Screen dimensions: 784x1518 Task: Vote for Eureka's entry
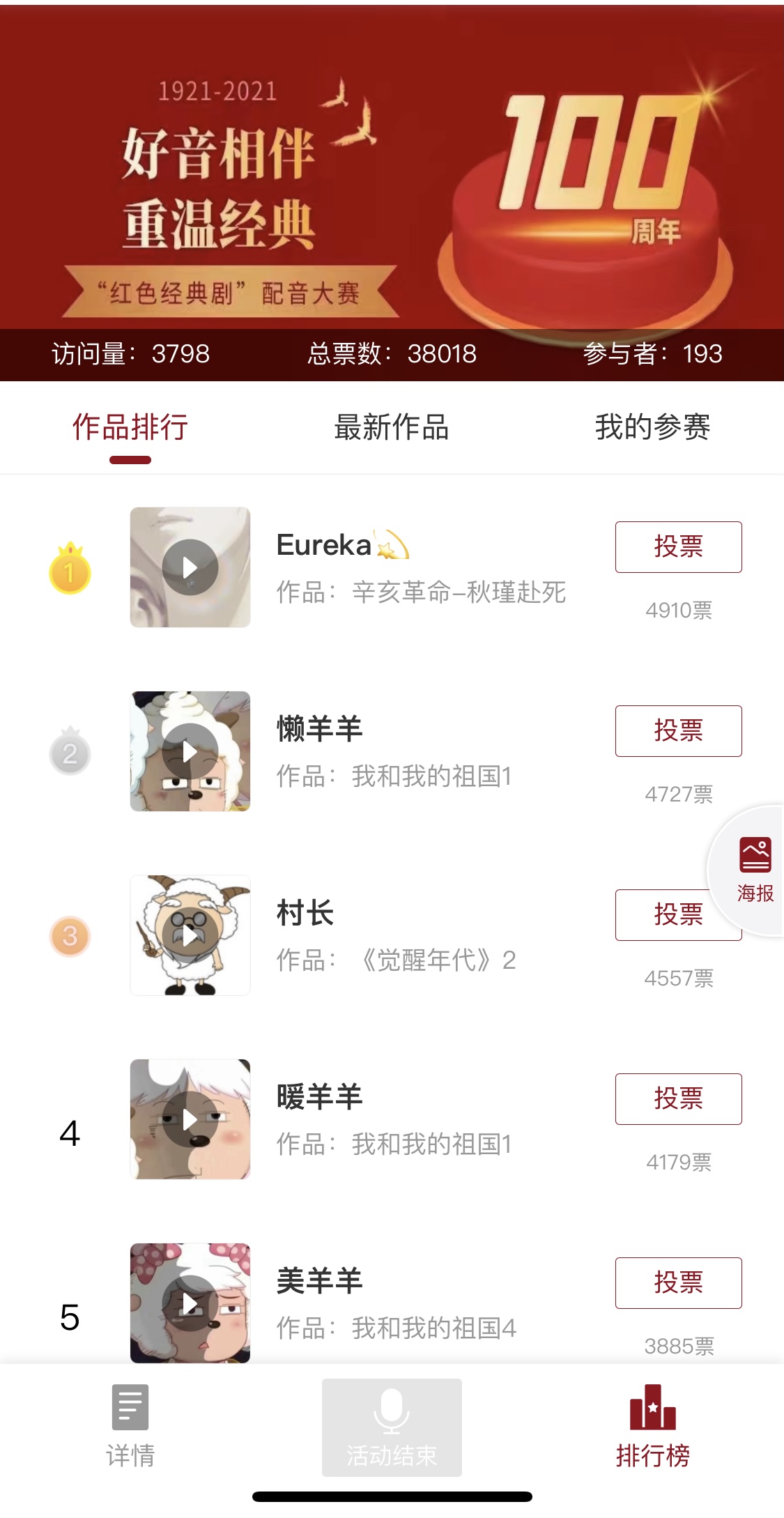click(x=678, y=547)
